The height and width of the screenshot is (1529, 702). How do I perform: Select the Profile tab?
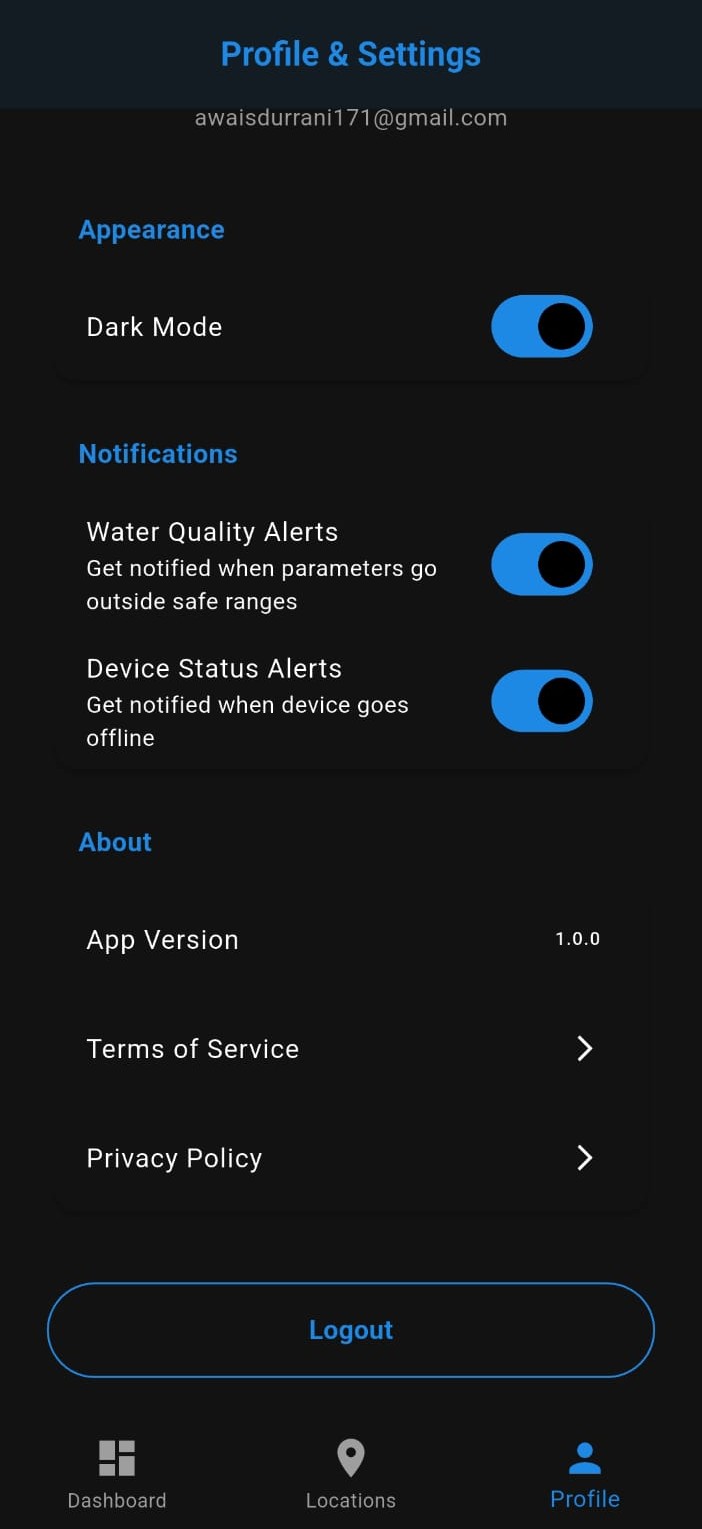tap(585, 1473)
